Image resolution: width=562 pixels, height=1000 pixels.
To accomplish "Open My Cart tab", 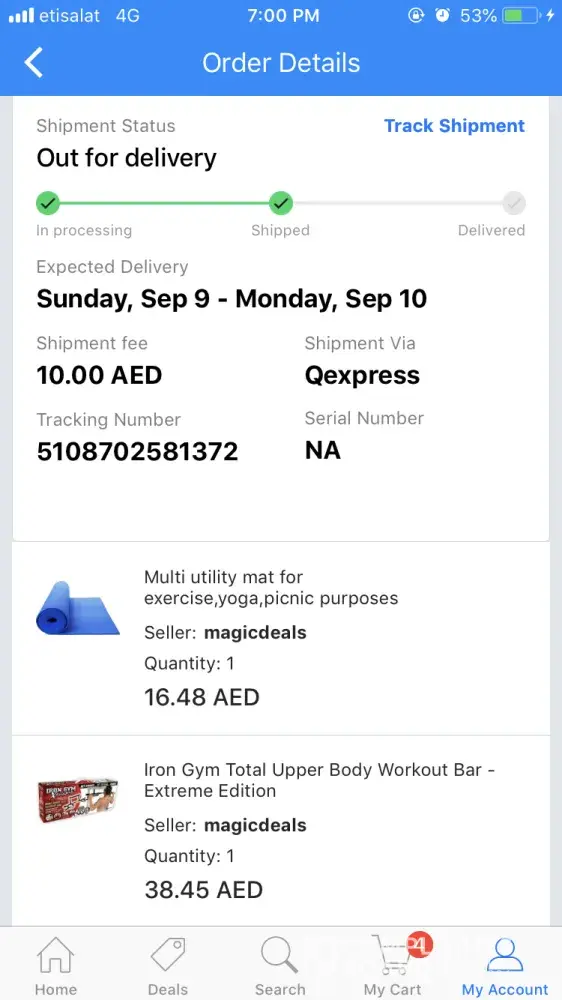I will tap(393, 964).
